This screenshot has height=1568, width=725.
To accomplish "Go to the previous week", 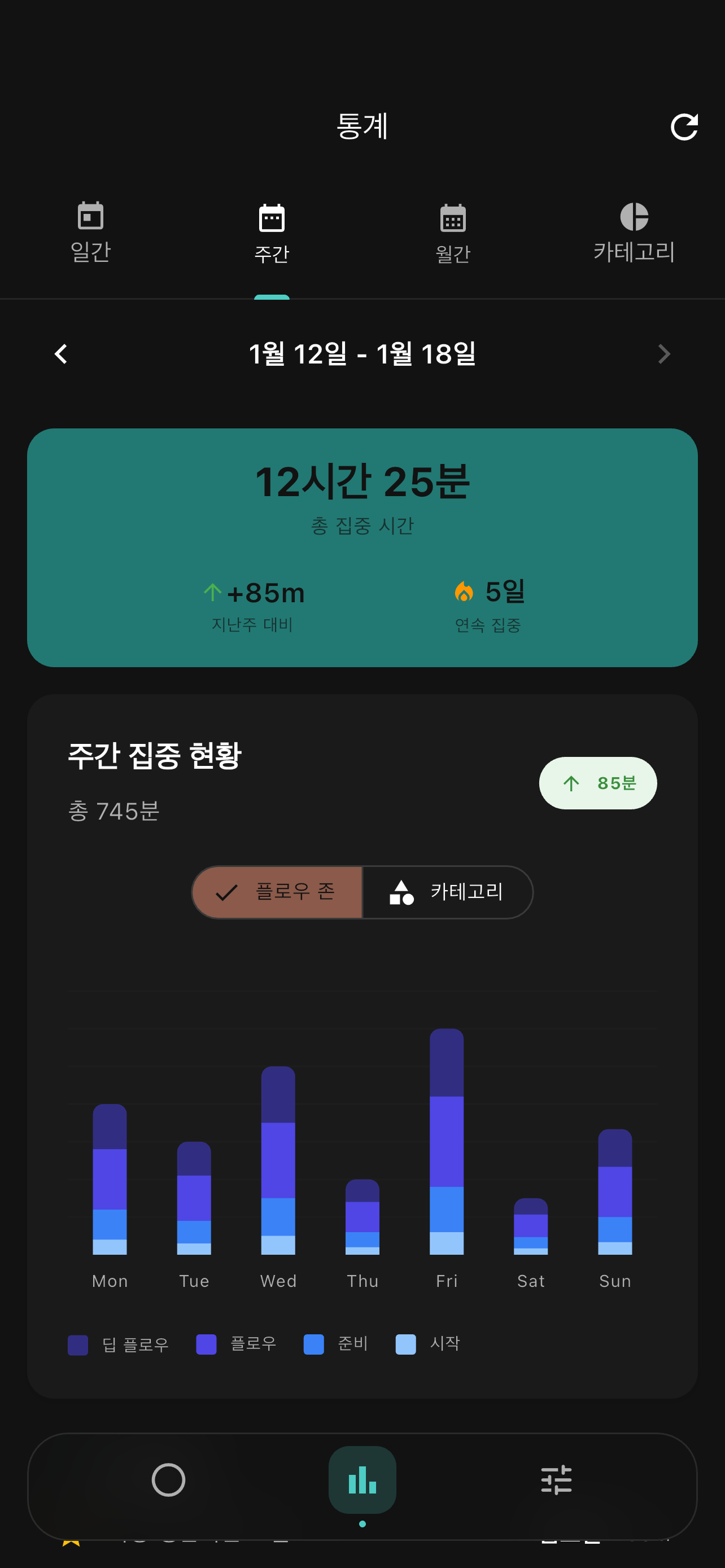I will tap(60, 354).
